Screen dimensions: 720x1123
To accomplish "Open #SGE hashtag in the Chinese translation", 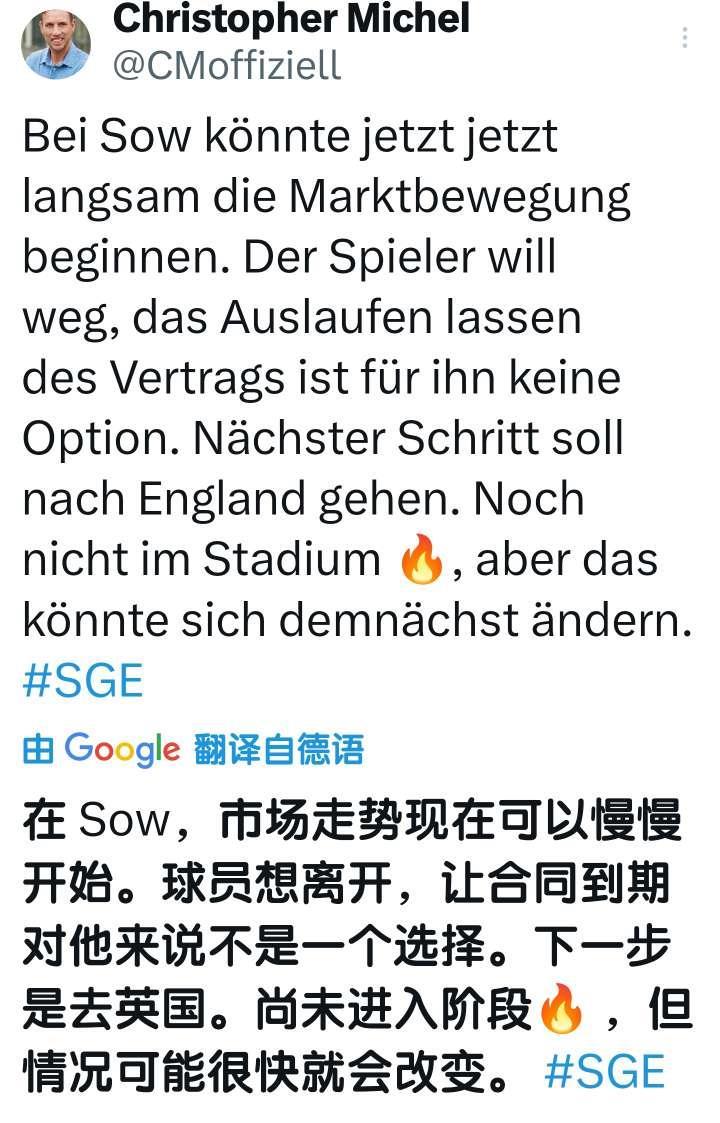I will point(605,1071).
